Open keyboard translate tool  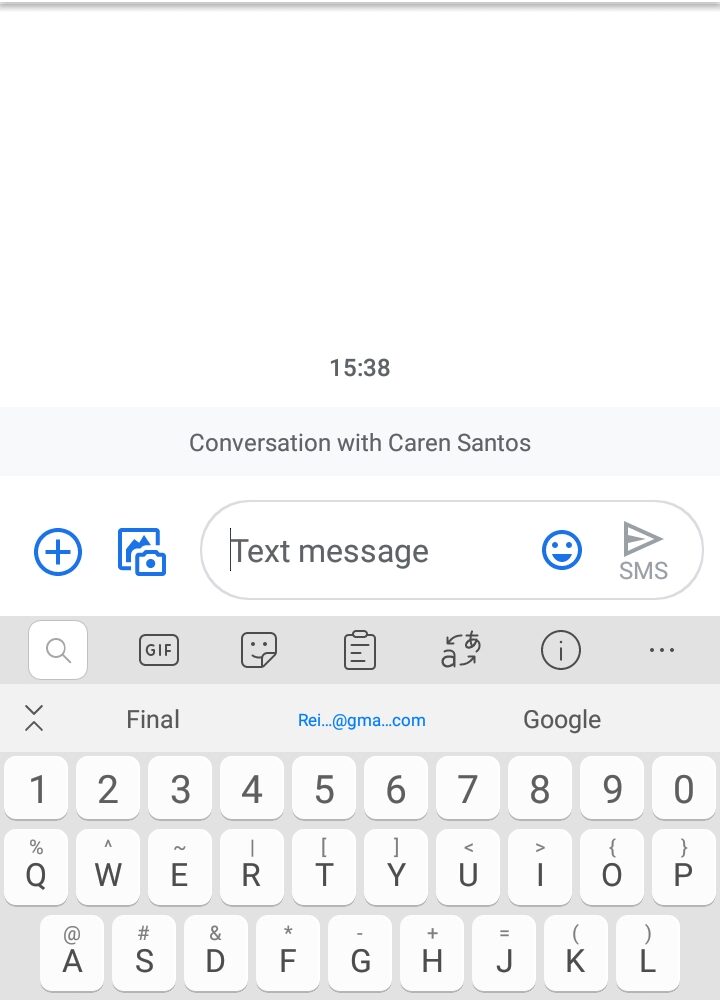[x=461, y=651]
